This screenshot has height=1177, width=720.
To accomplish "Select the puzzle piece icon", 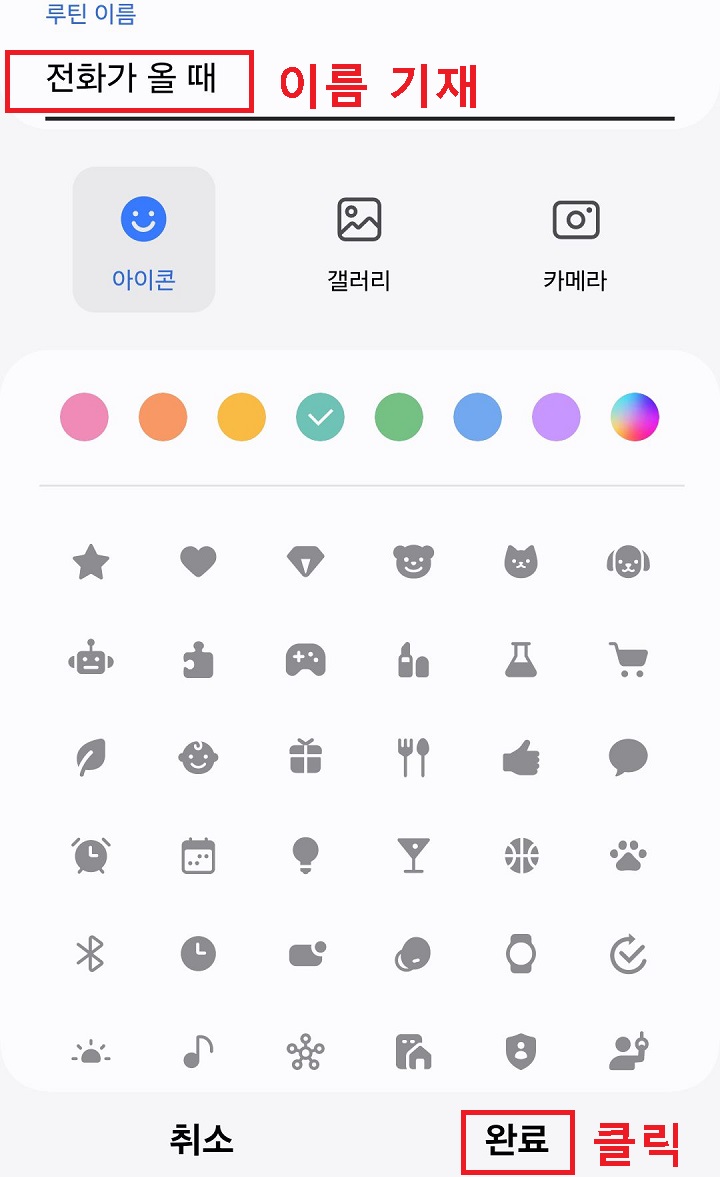I will [198, 660].
